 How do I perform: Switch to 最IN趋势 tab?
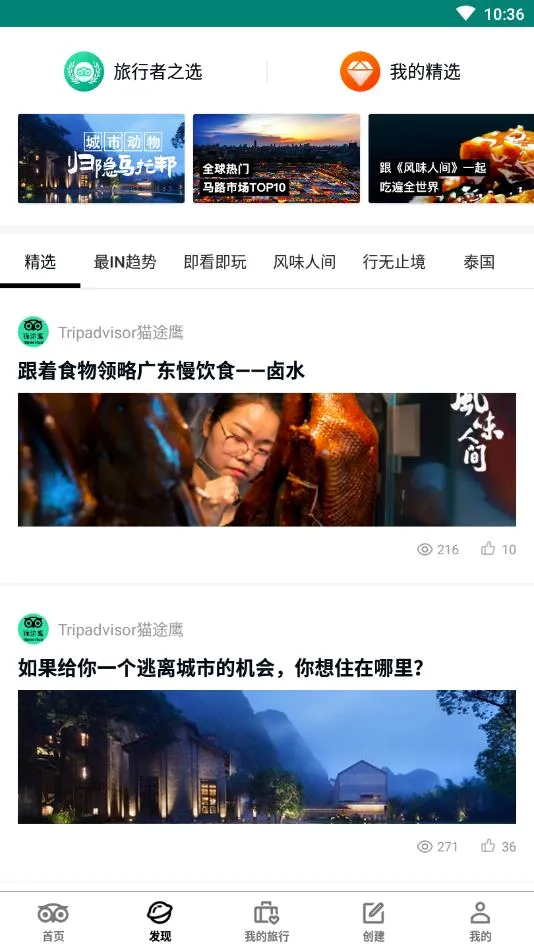(x=125, y=262)
